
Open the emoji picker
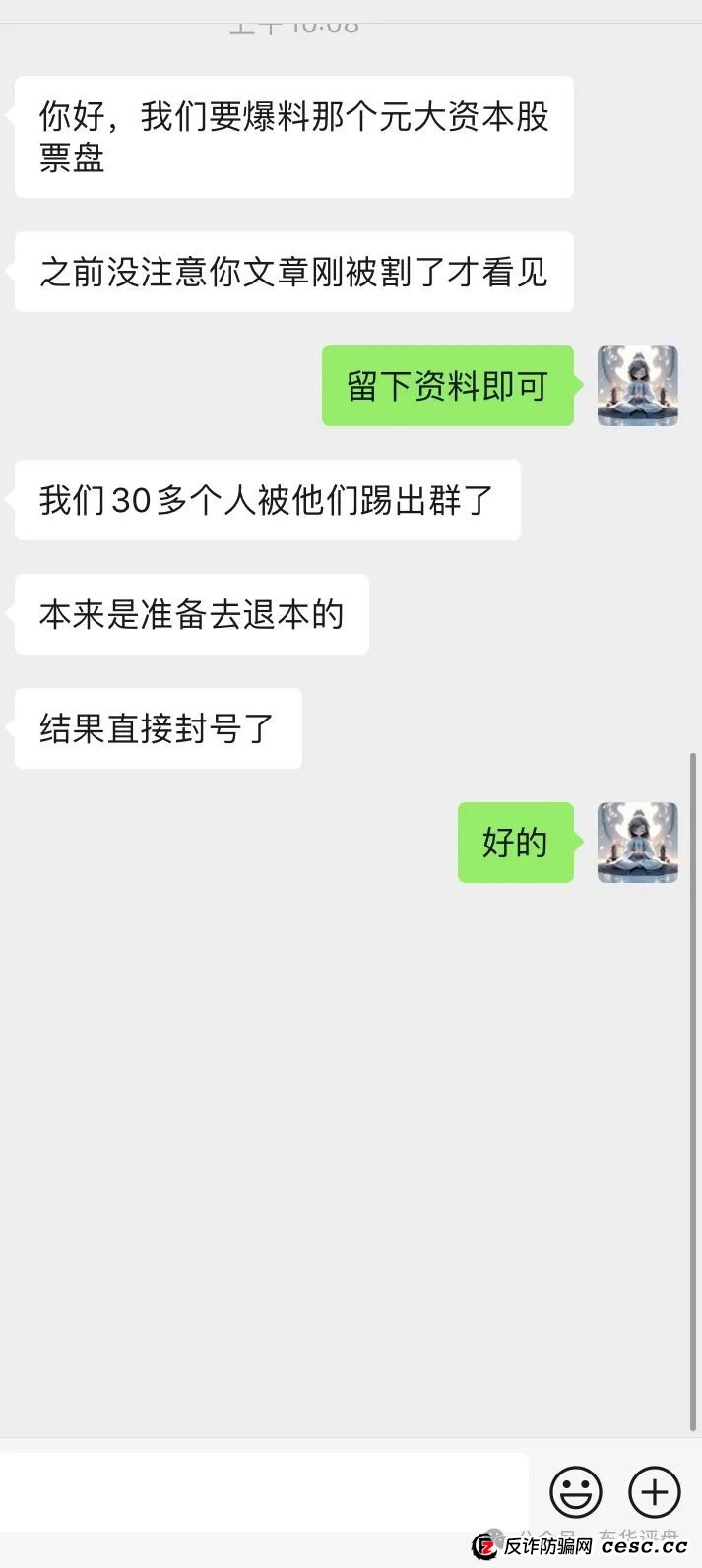point(576,1491)
